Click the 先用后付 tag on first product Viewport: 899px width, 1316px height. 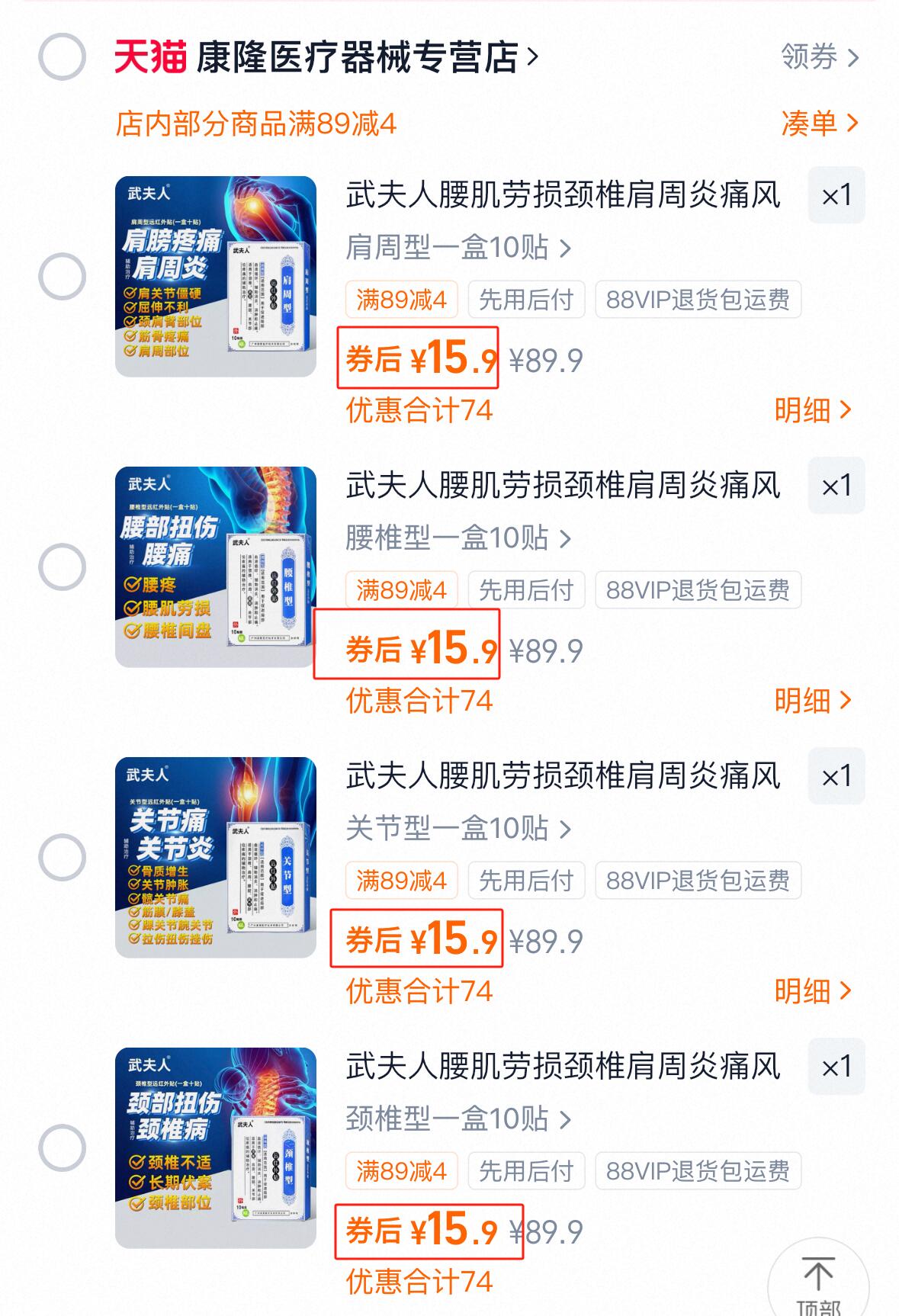[528, 299]
